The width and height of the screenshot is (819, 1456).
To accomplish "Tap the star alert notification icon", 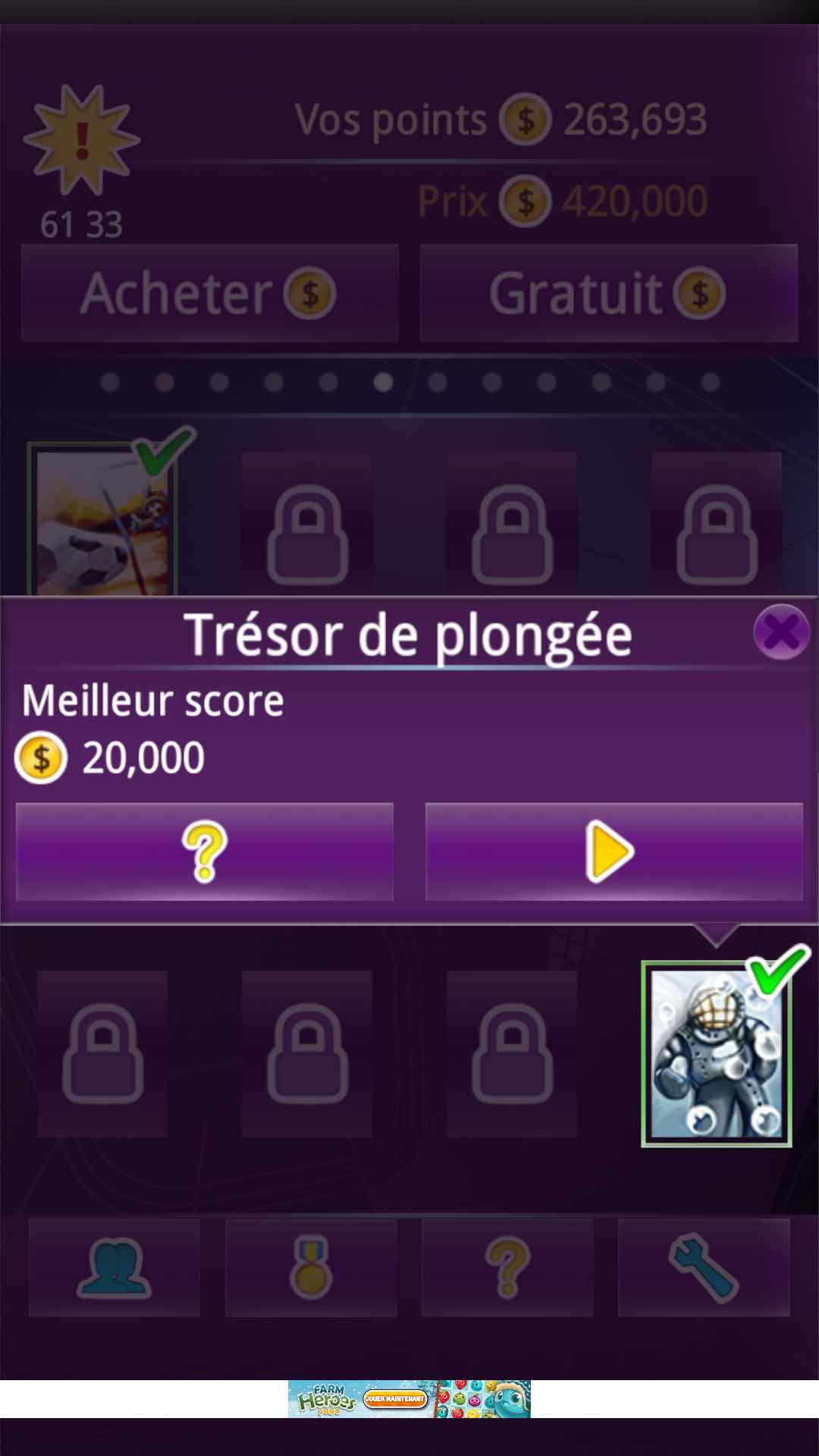I will click(82, 140).
